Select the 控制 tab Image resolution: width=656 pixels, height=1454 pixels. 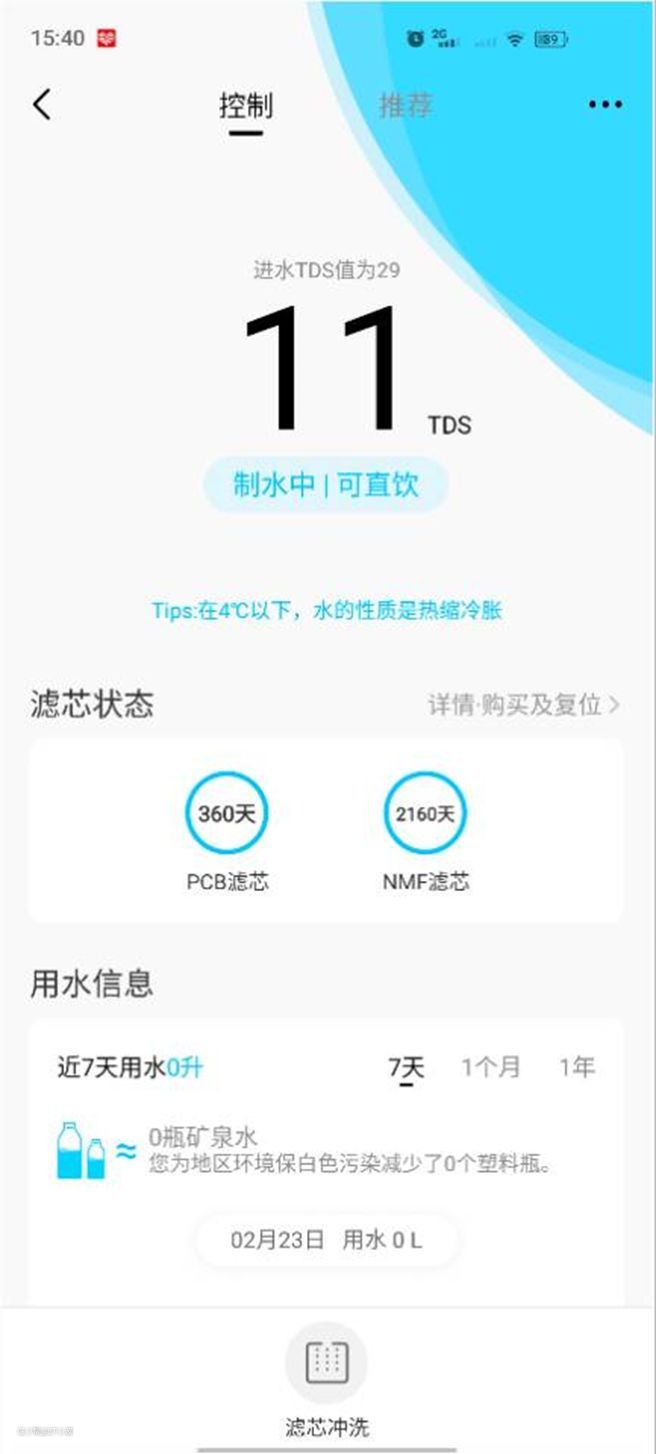(x=246, y=106)
